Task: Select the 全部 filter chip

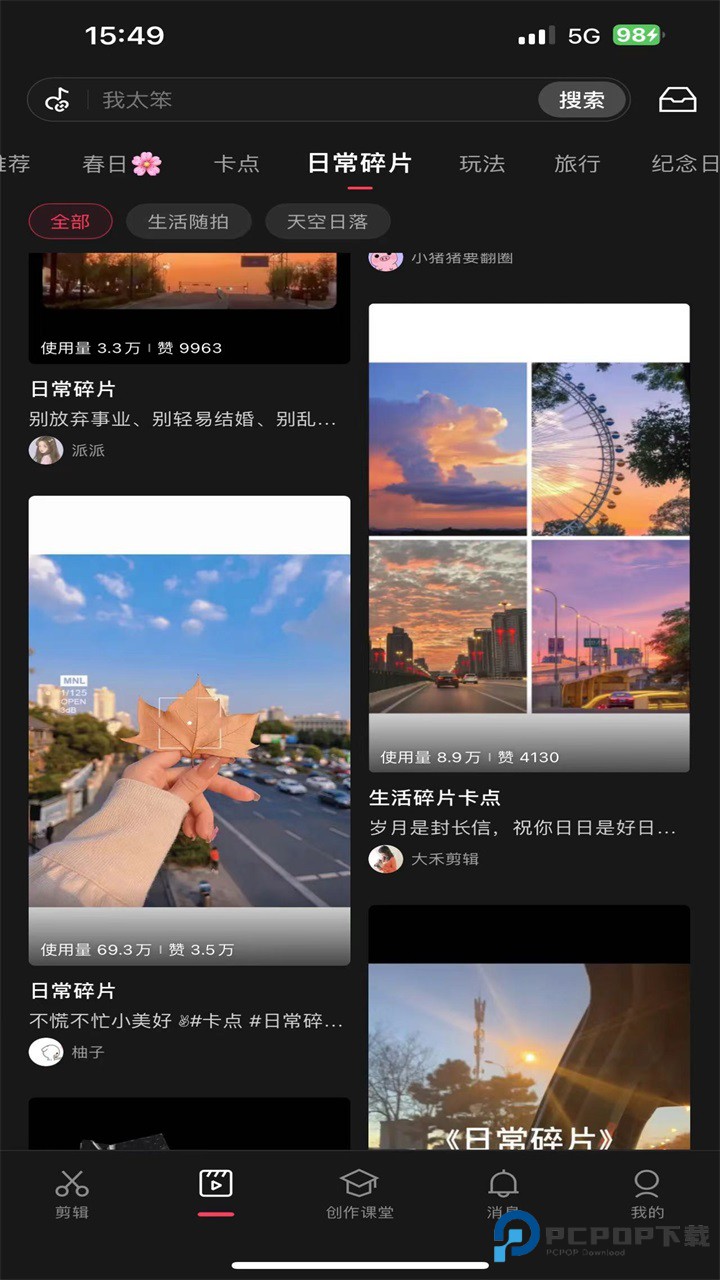Action: (x=70, y=221)
